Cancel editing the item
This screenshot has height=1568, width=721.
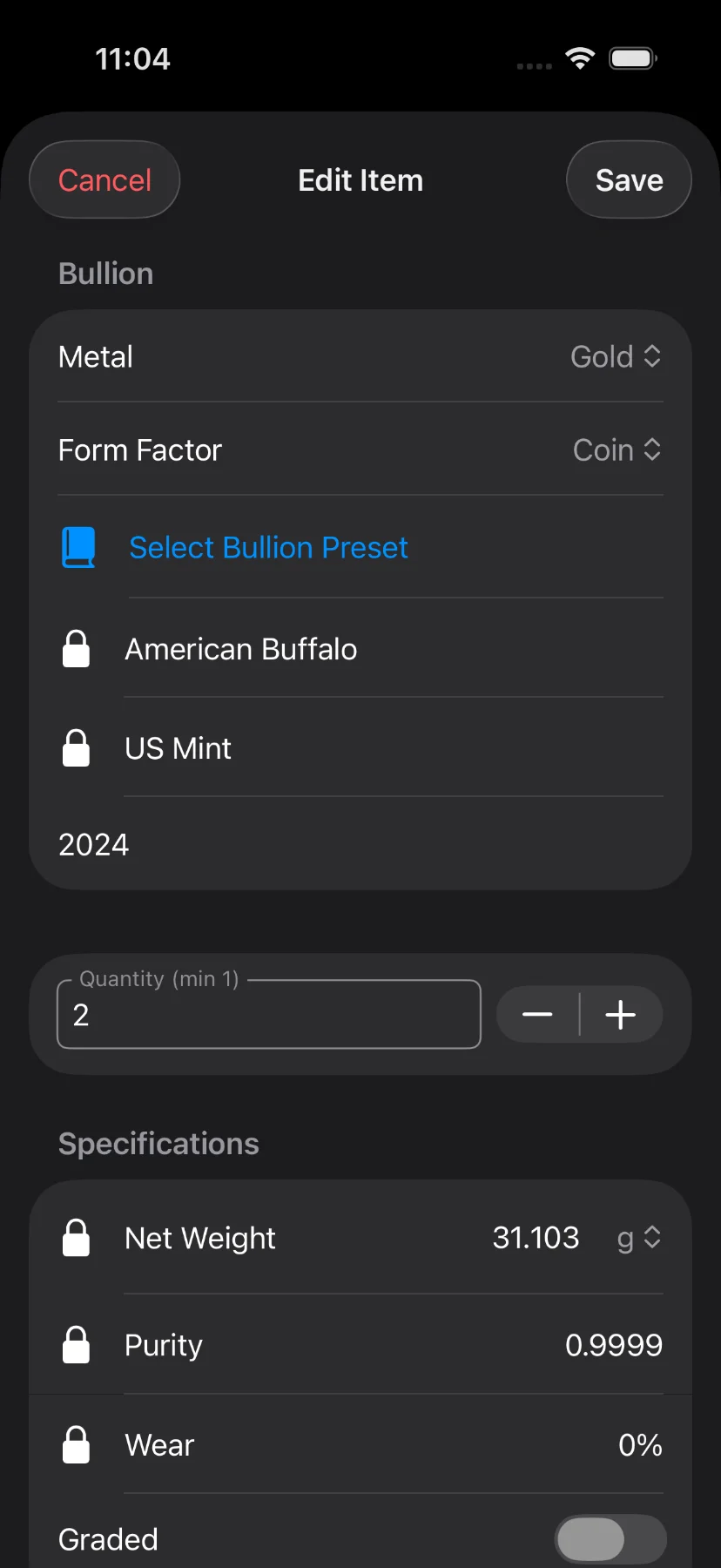(104, 179)
